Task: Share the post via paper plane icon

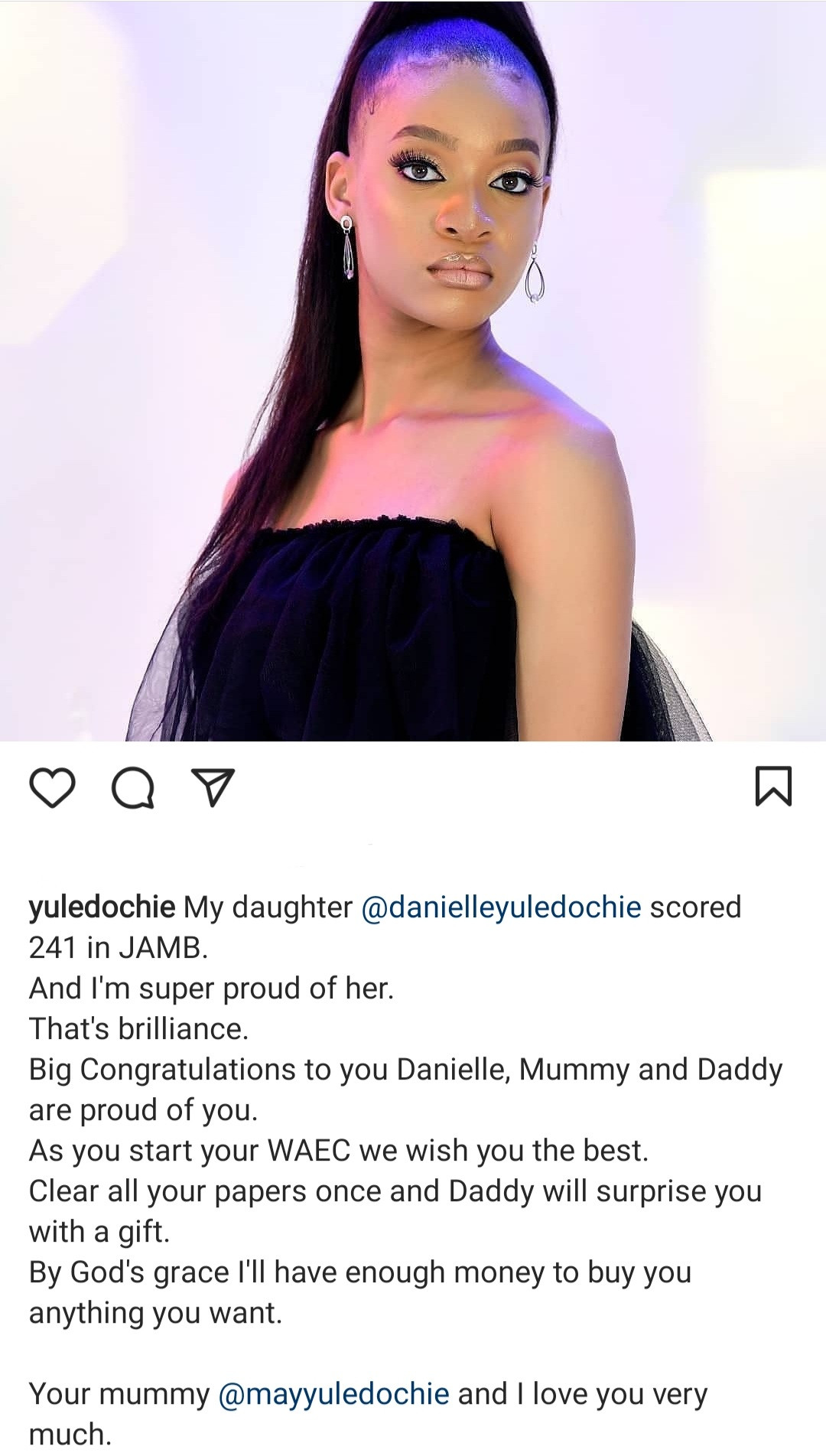Action: click(213, 788)
